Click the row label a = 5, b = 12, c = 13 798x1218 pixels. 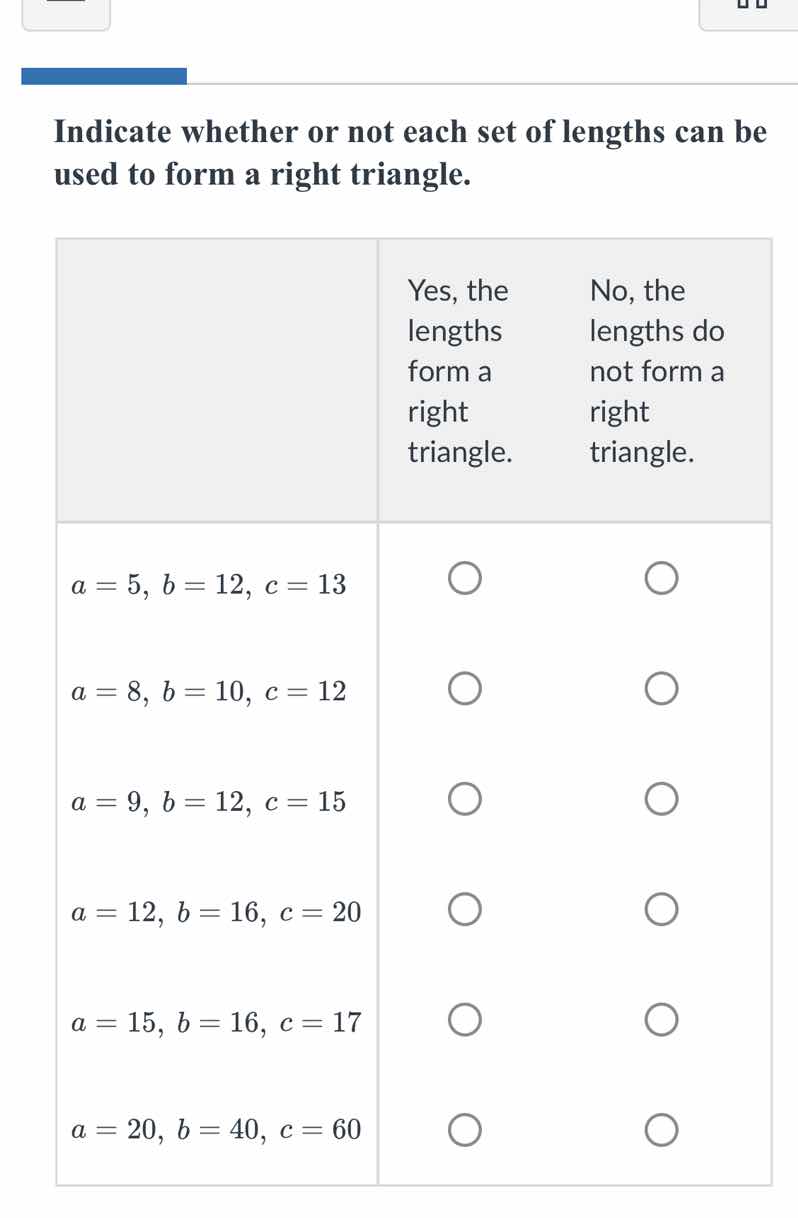208,584
